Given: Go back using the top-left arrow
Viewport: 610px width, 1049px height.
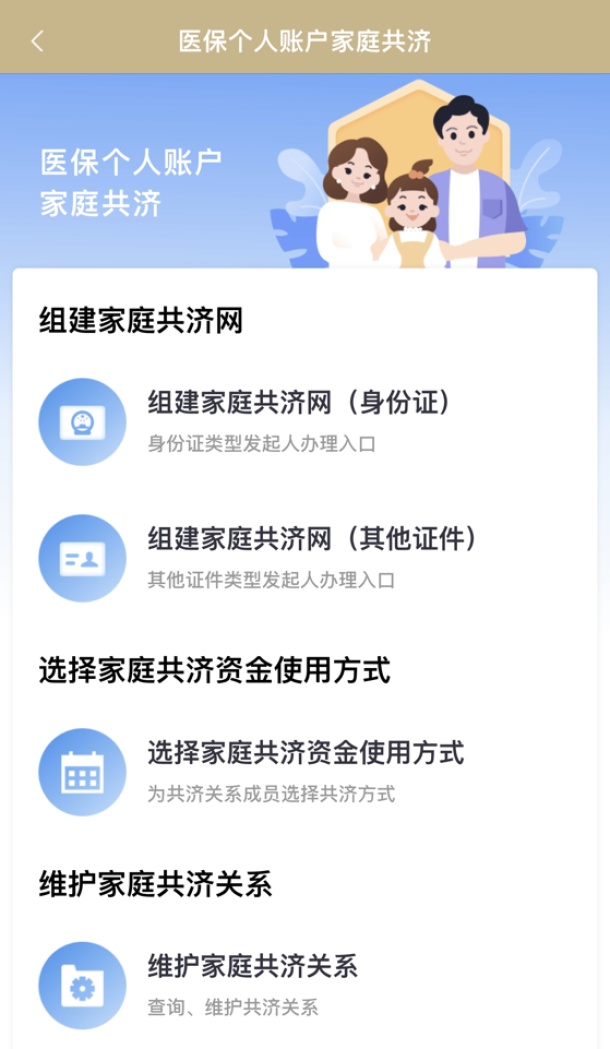Looking at the screenshot, I should coord(38,41).
